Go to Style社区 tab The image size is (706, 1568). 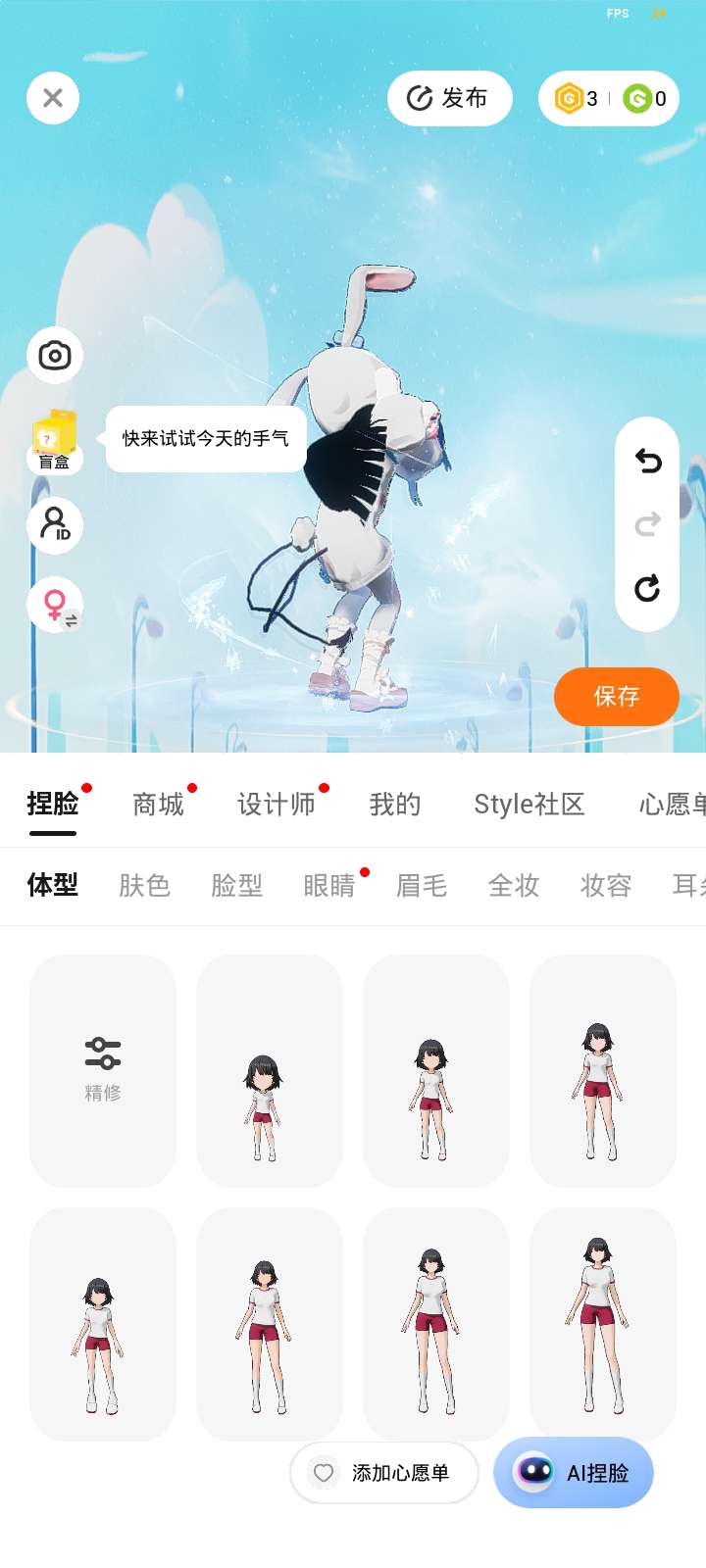529,805
